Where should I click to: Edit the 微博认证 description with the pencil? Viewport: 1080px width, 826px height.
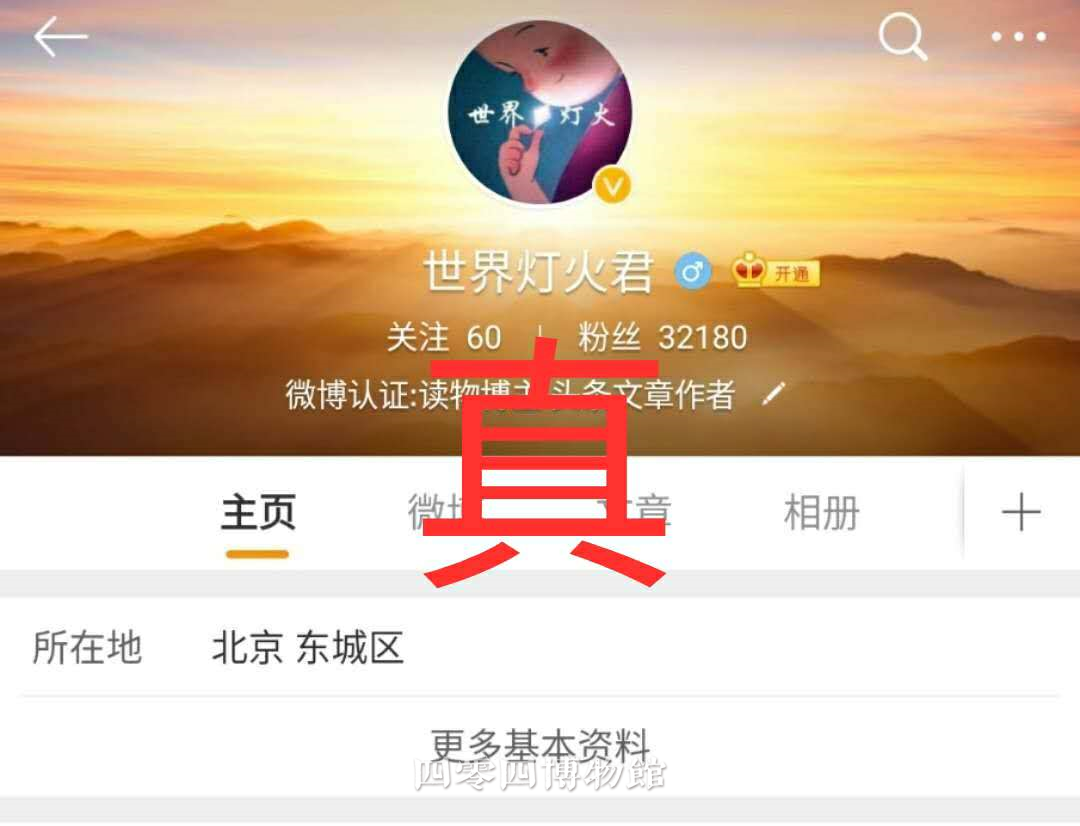[x=772, y=395]
